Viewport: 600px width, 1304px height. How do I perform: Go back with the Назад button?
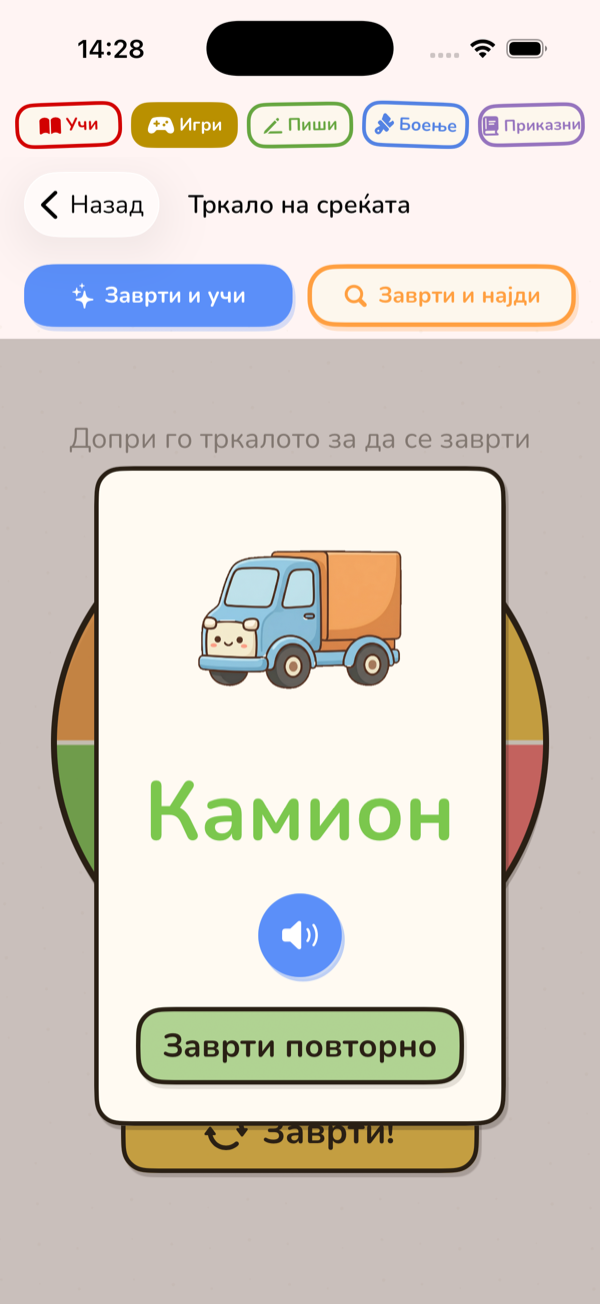[92, 205]
